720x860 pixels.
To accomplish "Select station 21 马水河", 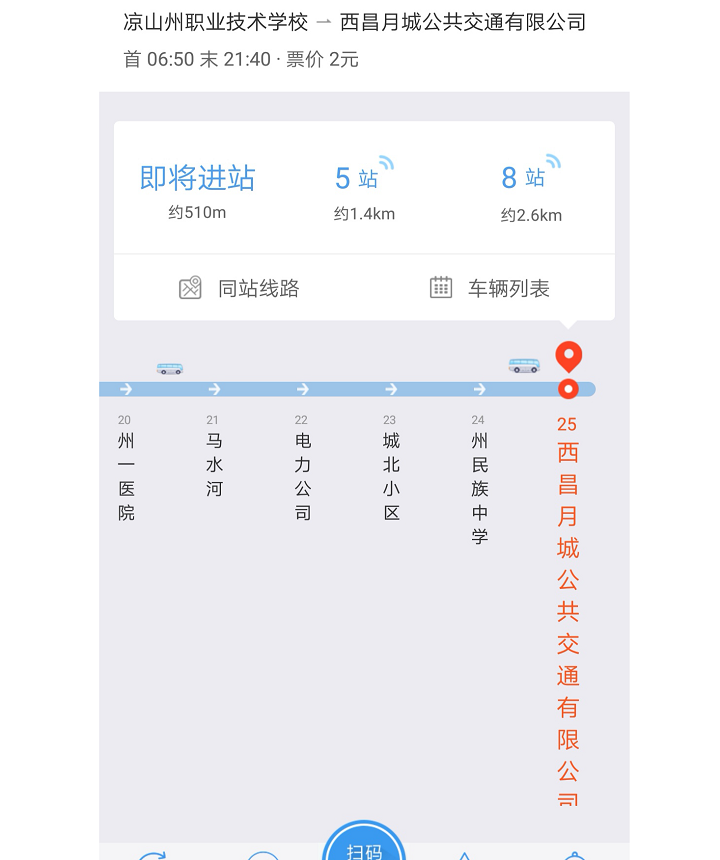I will tap(214, 463).
